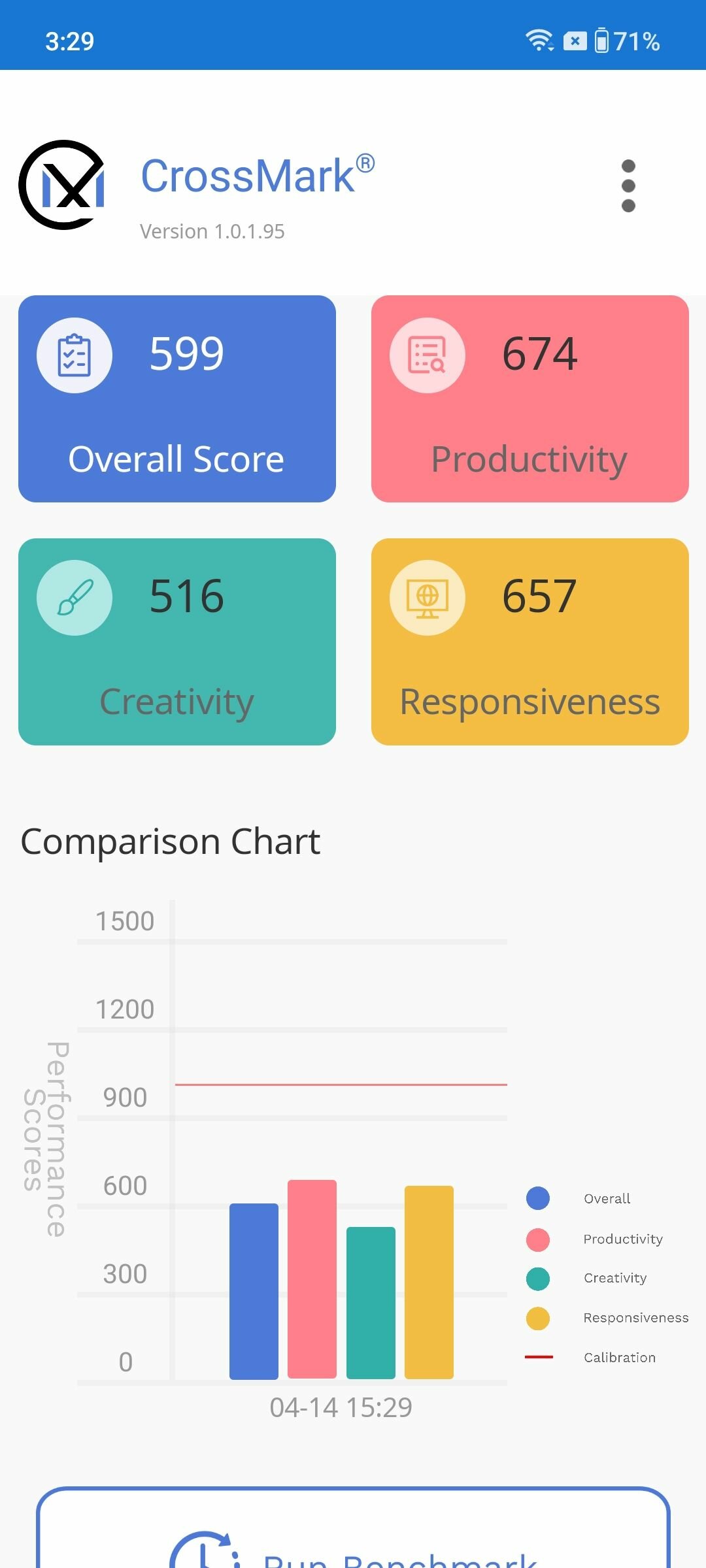Open the Responsiveness score card
706x1568 pixels.
coord(529,642)
